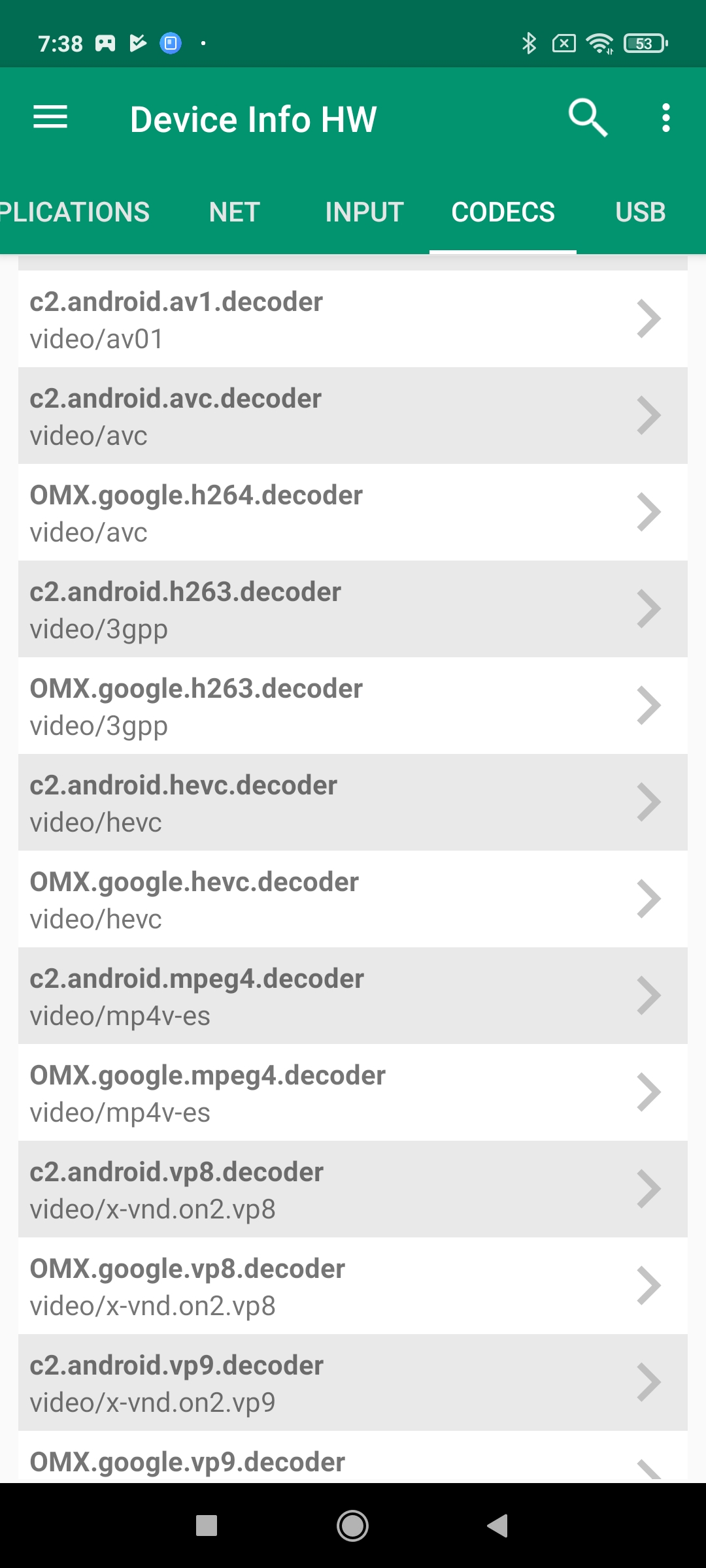View c2.android.hevc.decoder details

[352, 802]
